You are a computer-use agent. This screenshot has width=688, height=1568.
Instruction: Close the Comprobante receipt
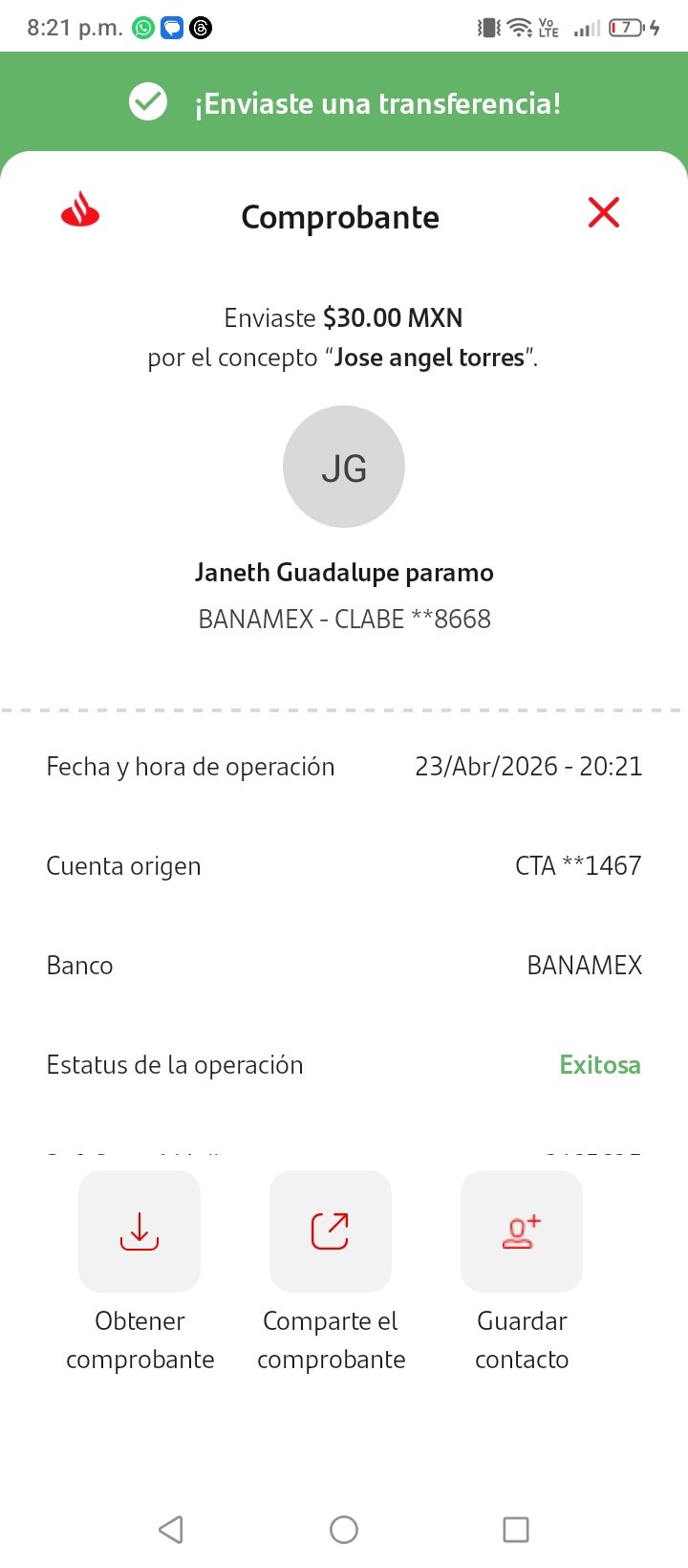tap(604, 212)
